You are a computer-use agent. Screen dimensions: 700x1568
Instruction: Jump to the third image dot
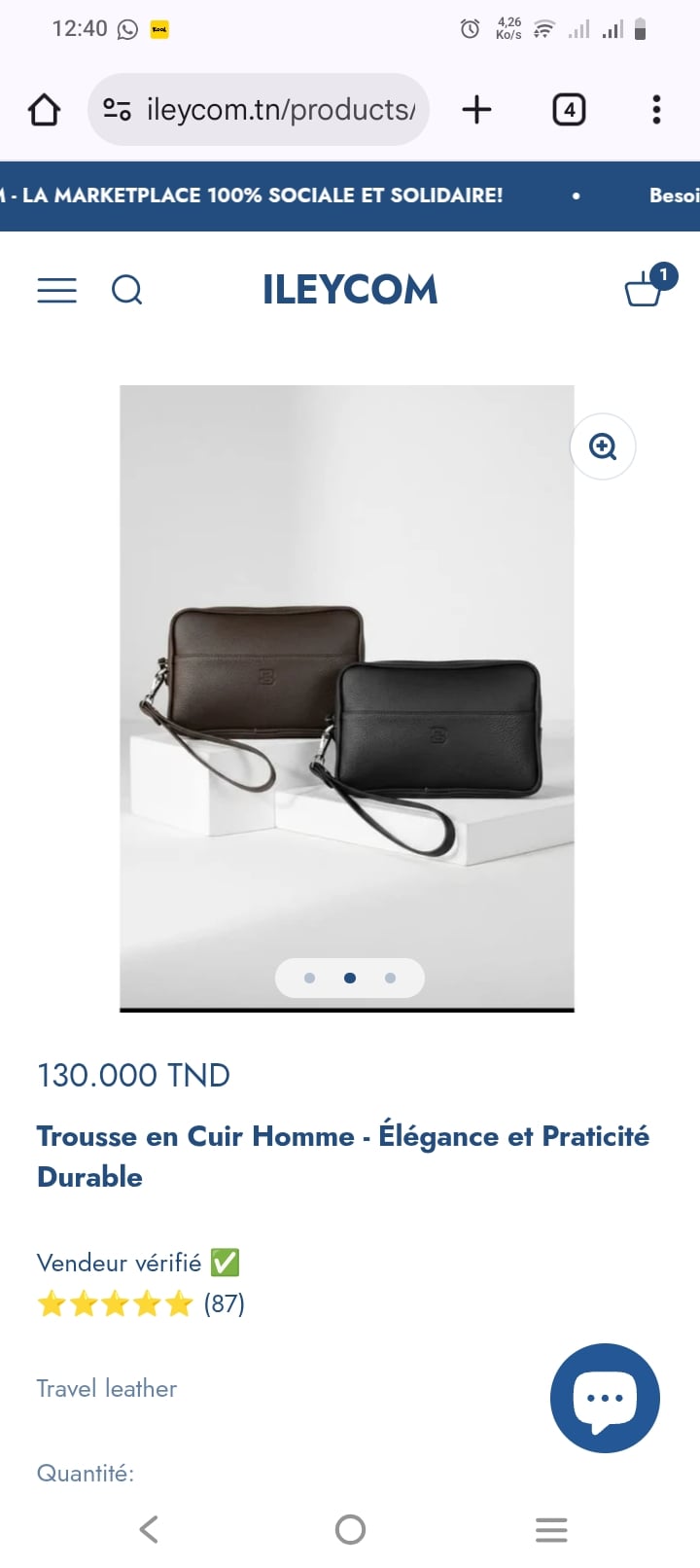[x=390, y=978]
